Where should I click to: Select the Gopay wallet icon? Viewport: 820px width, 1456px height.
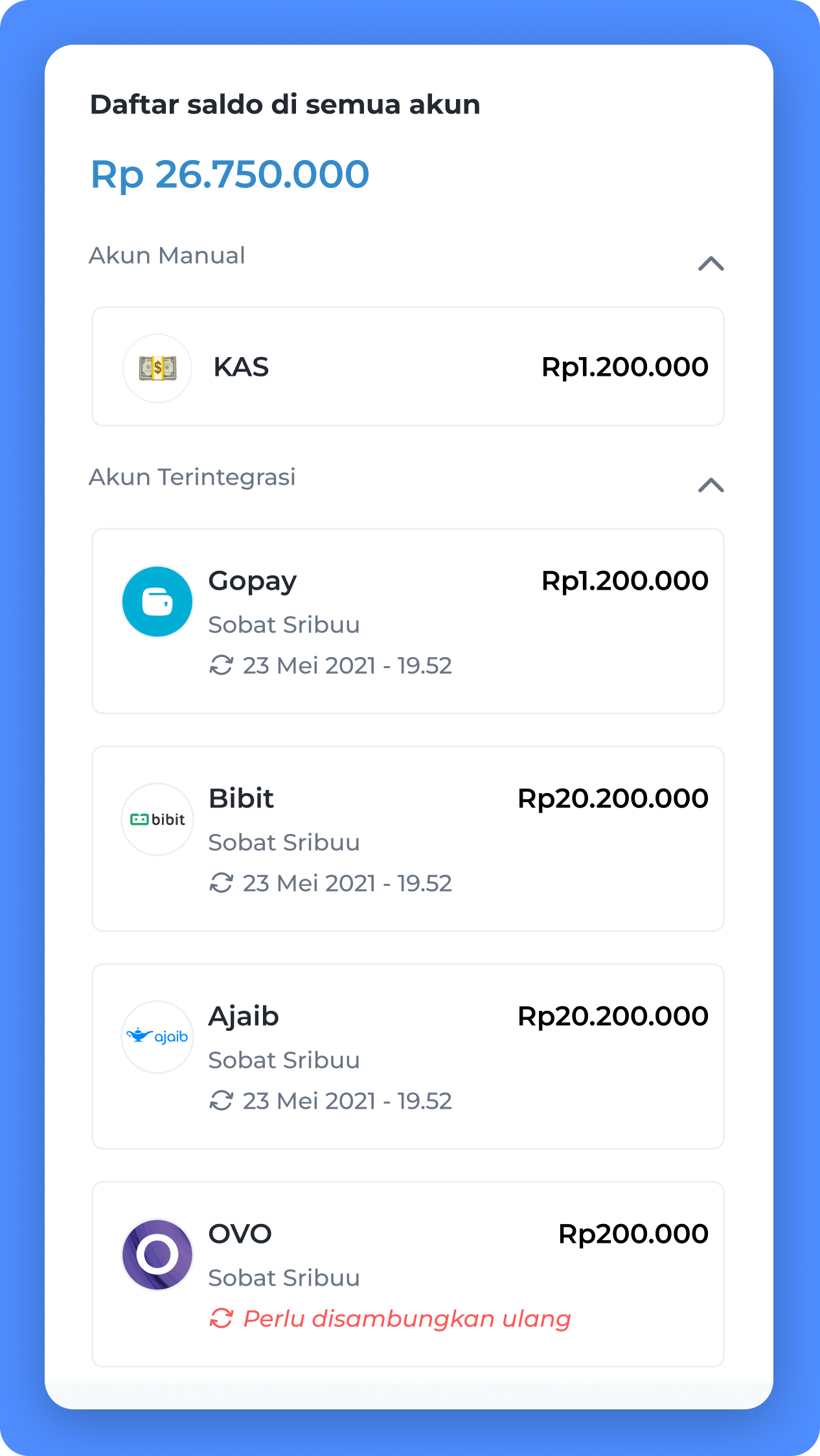tap(157, 601)
